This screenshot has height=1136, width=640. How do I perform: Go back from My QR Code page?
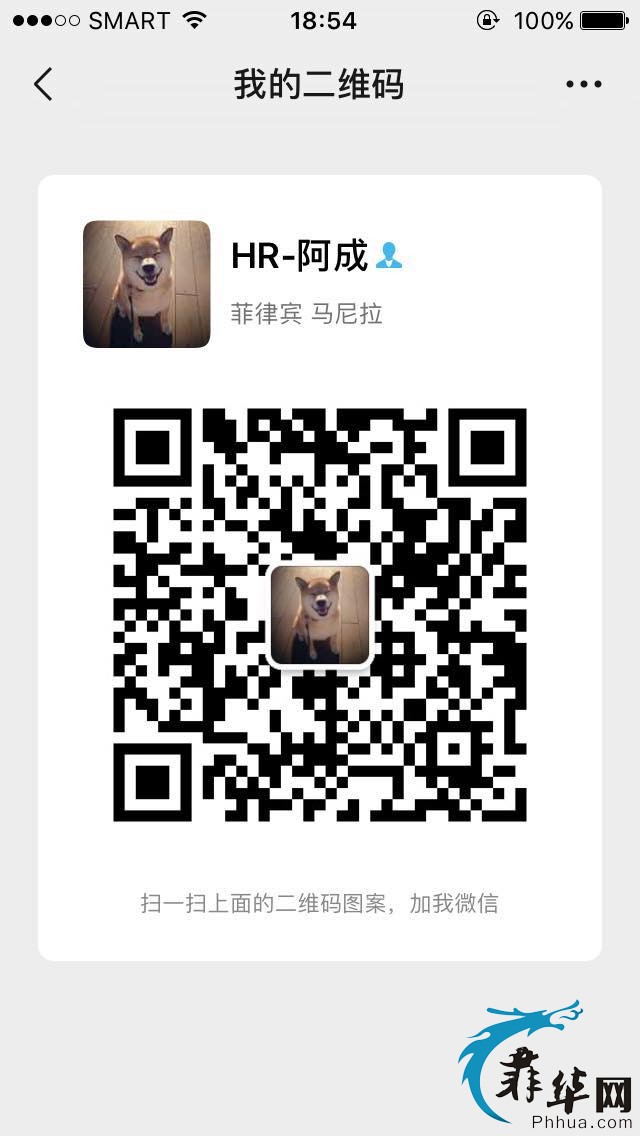point(43,84)
